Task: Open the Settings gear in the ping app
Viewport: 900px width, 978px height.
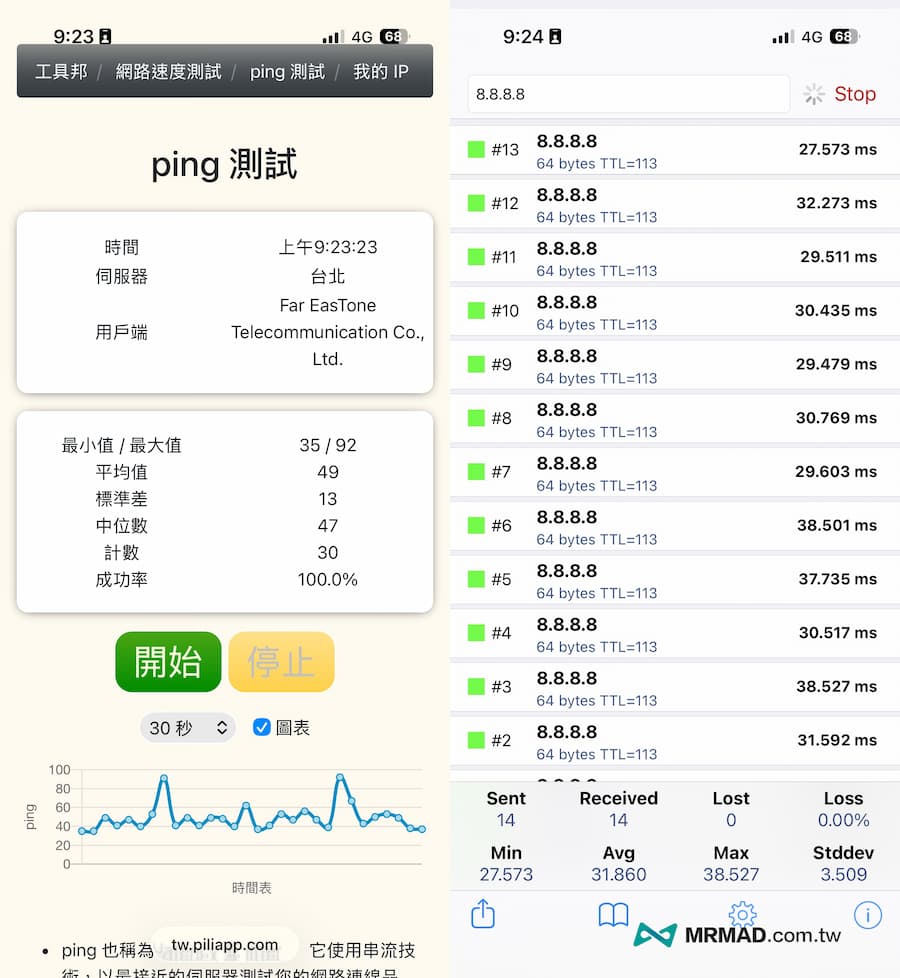Action: [x=742, y=914]
